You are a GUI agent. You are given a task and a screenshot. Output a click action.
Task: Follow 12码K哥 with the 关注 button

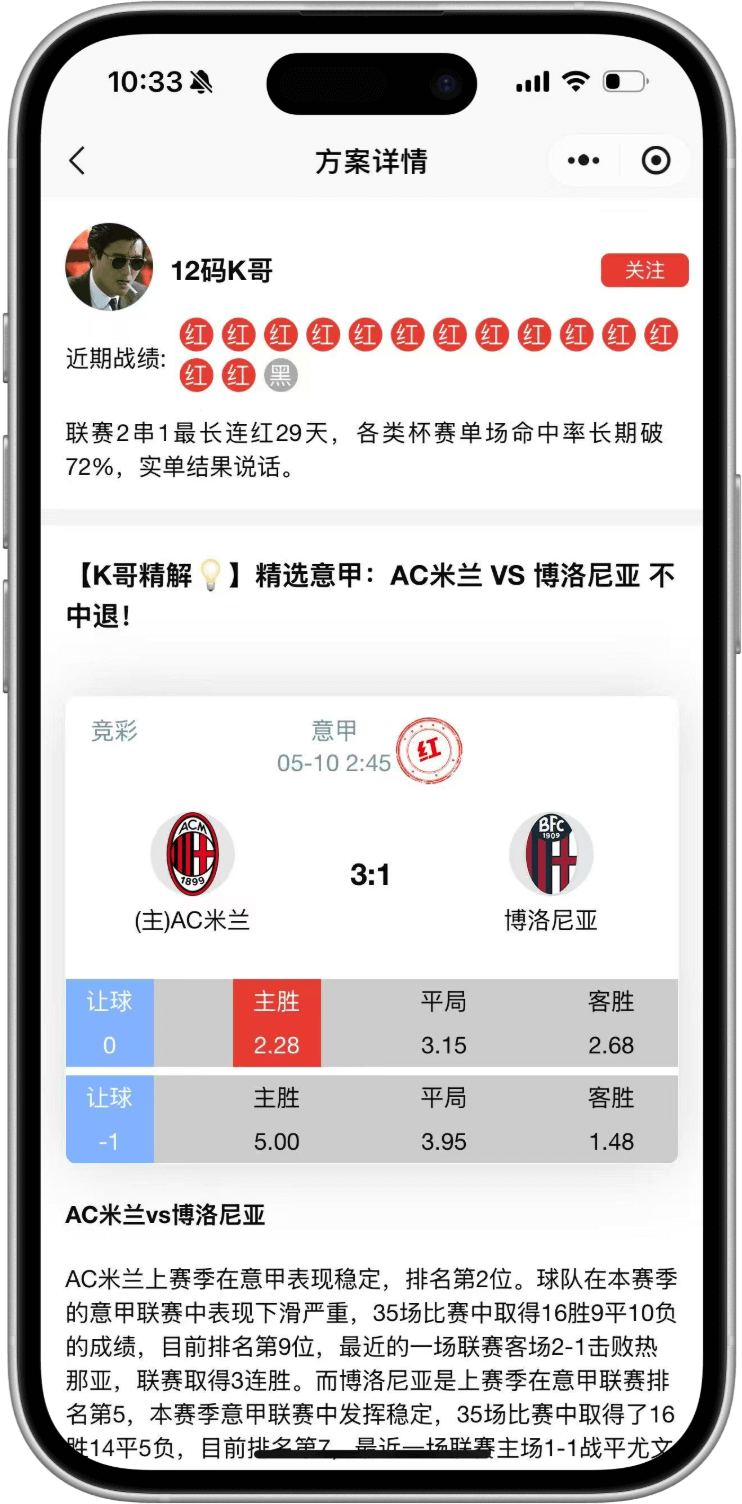[x=644, y=270]
